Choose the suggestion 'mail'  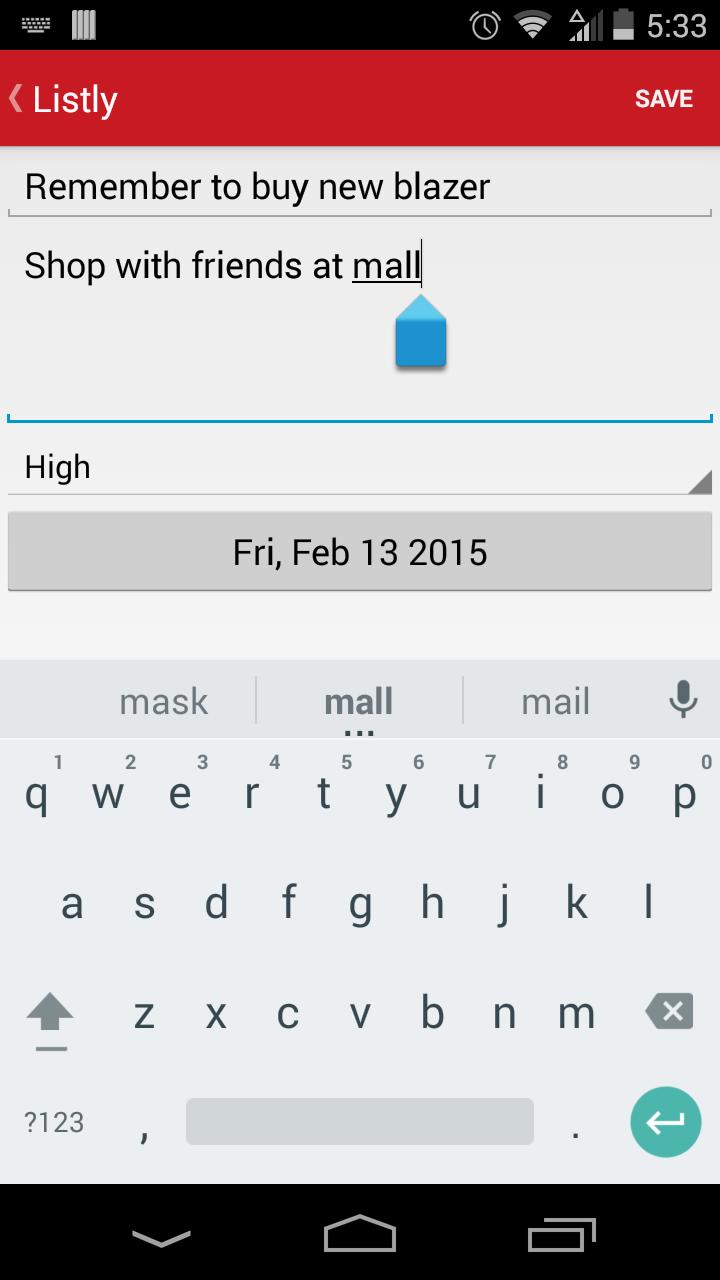[555, 700]
